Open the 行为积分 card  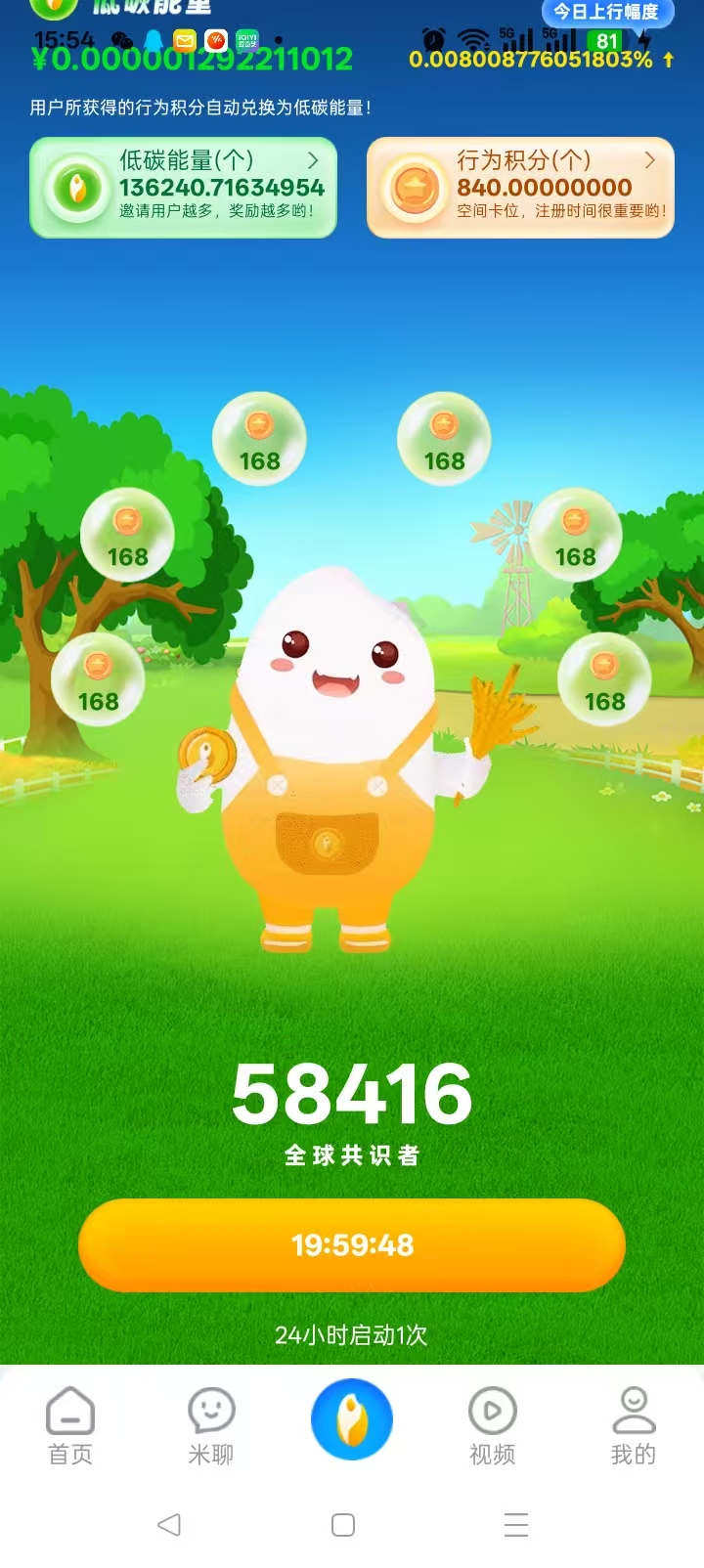(x=520, y=187)
